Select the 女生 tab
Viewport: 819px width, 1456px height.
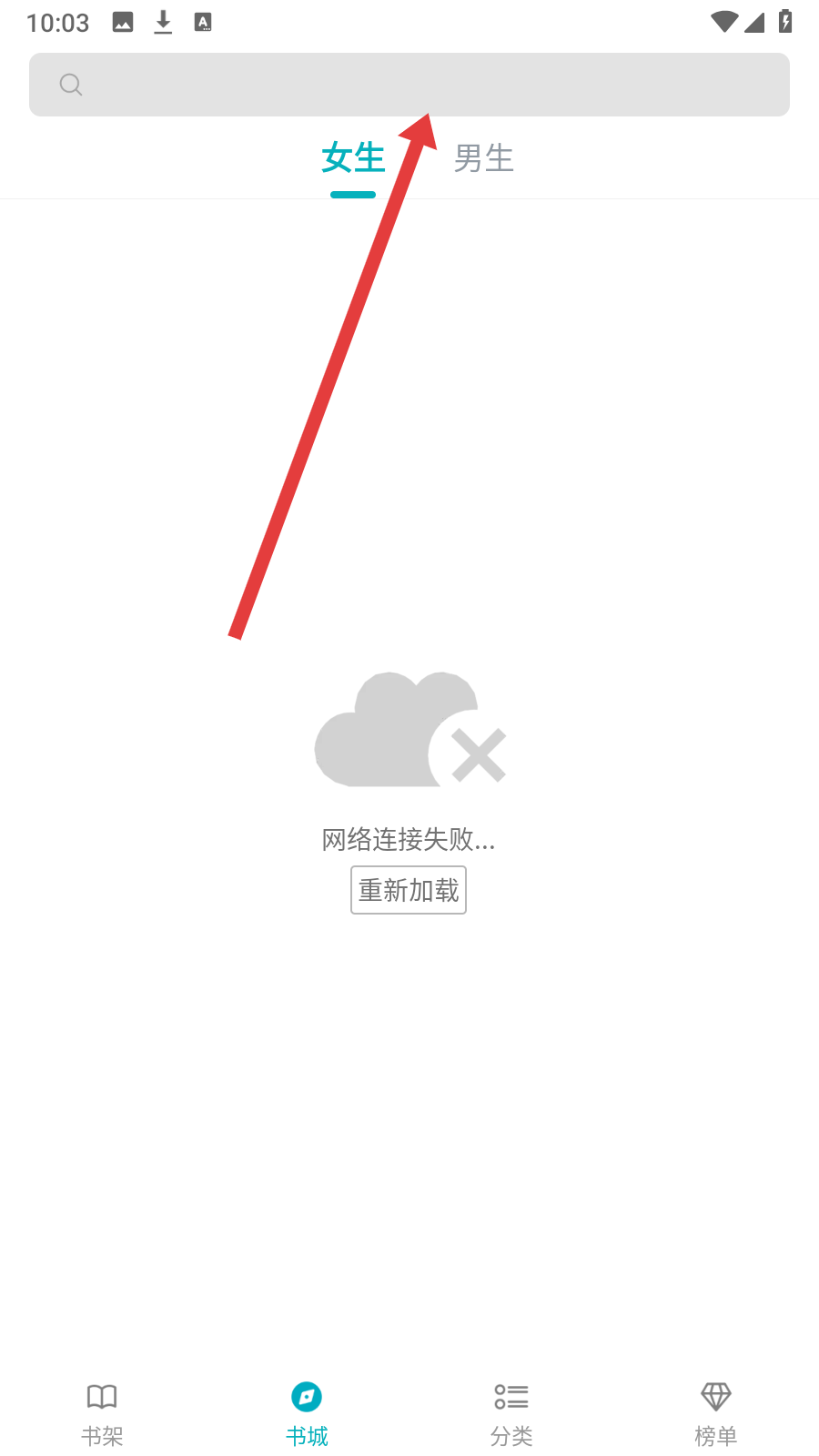(x=353, y=159)
